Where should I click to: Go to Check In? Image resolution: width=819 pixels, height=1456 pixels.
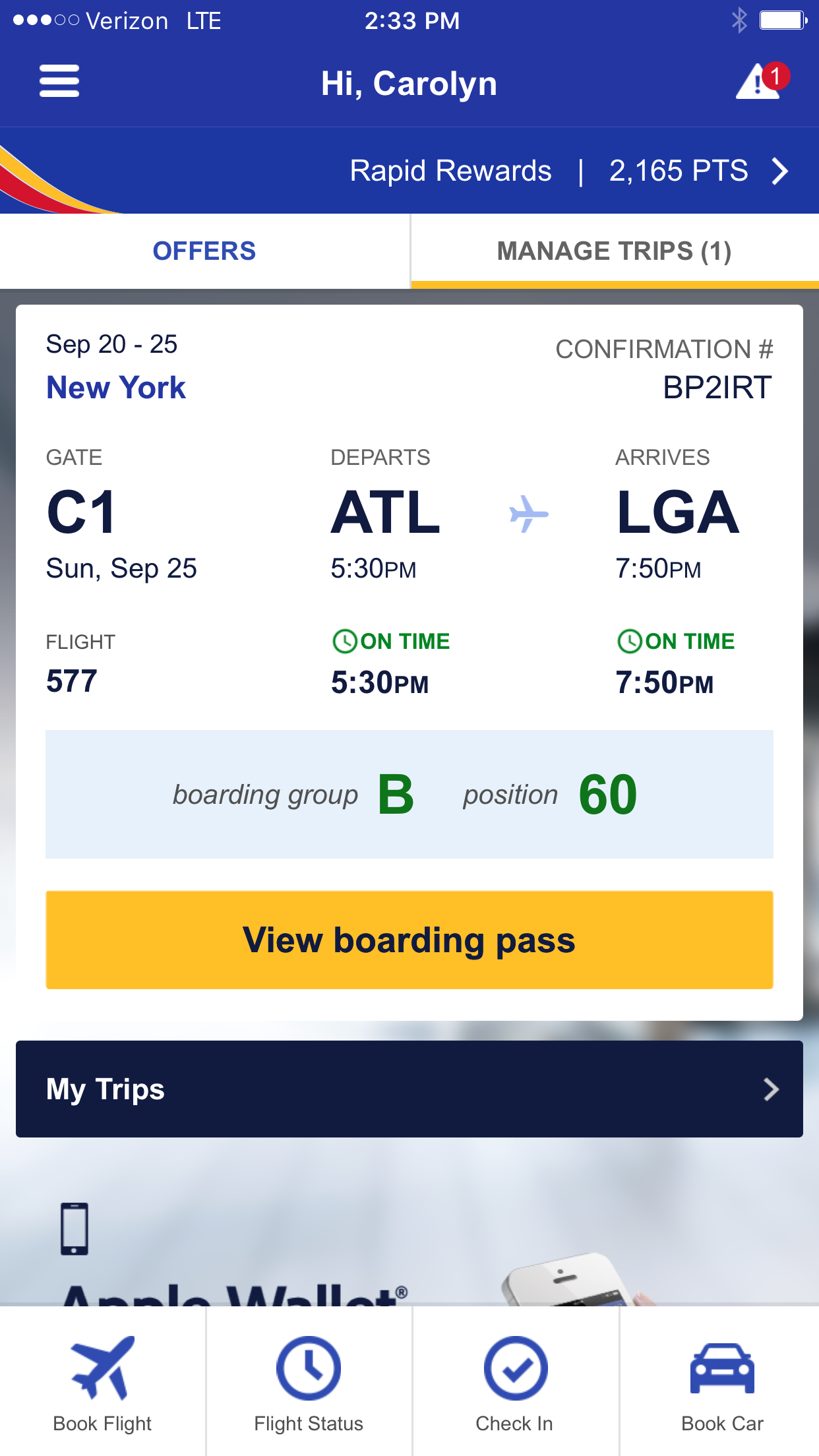coord(515,1383)
